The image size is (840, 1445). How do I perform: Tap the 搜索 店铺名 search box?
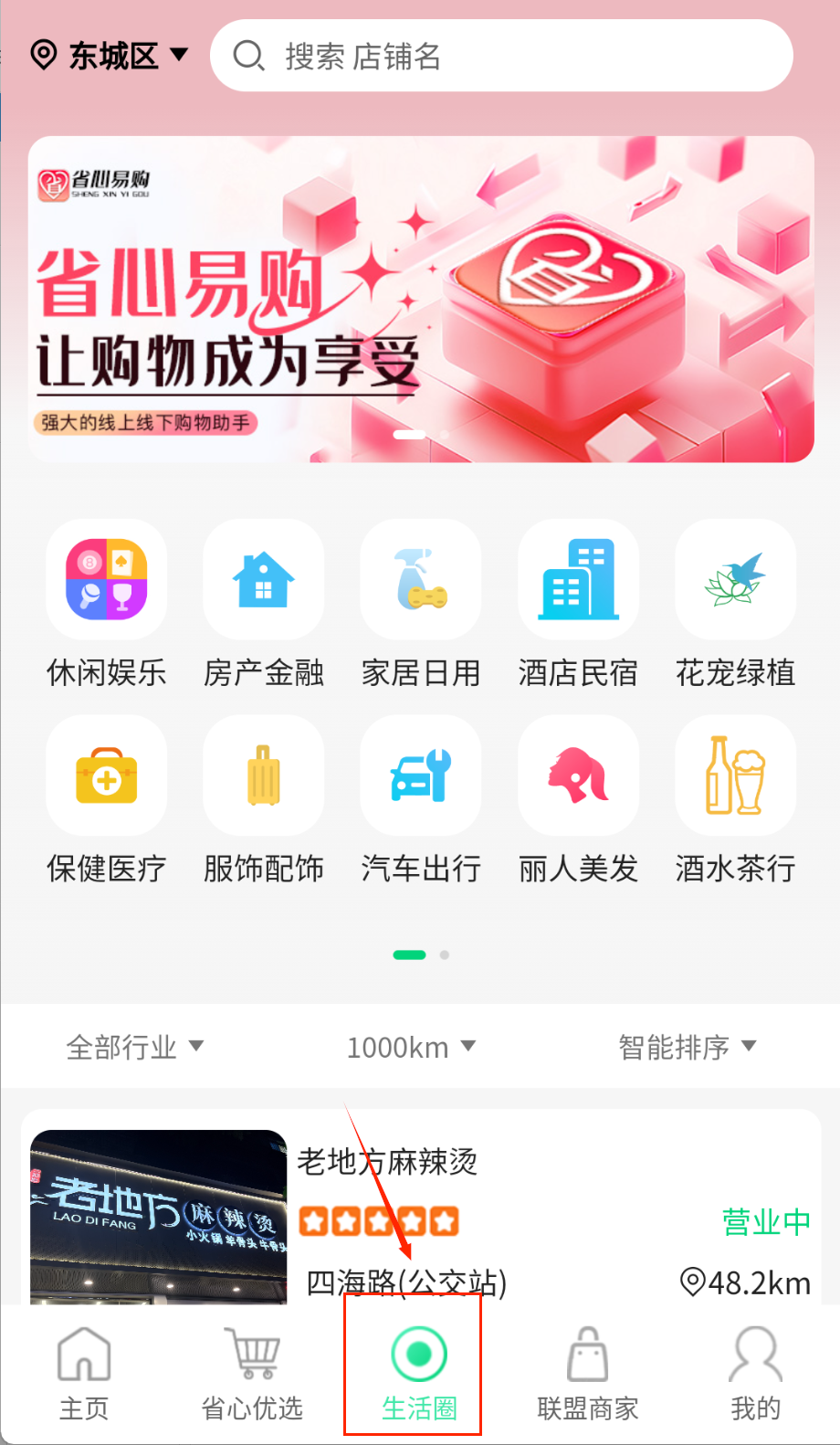(500, 56)
